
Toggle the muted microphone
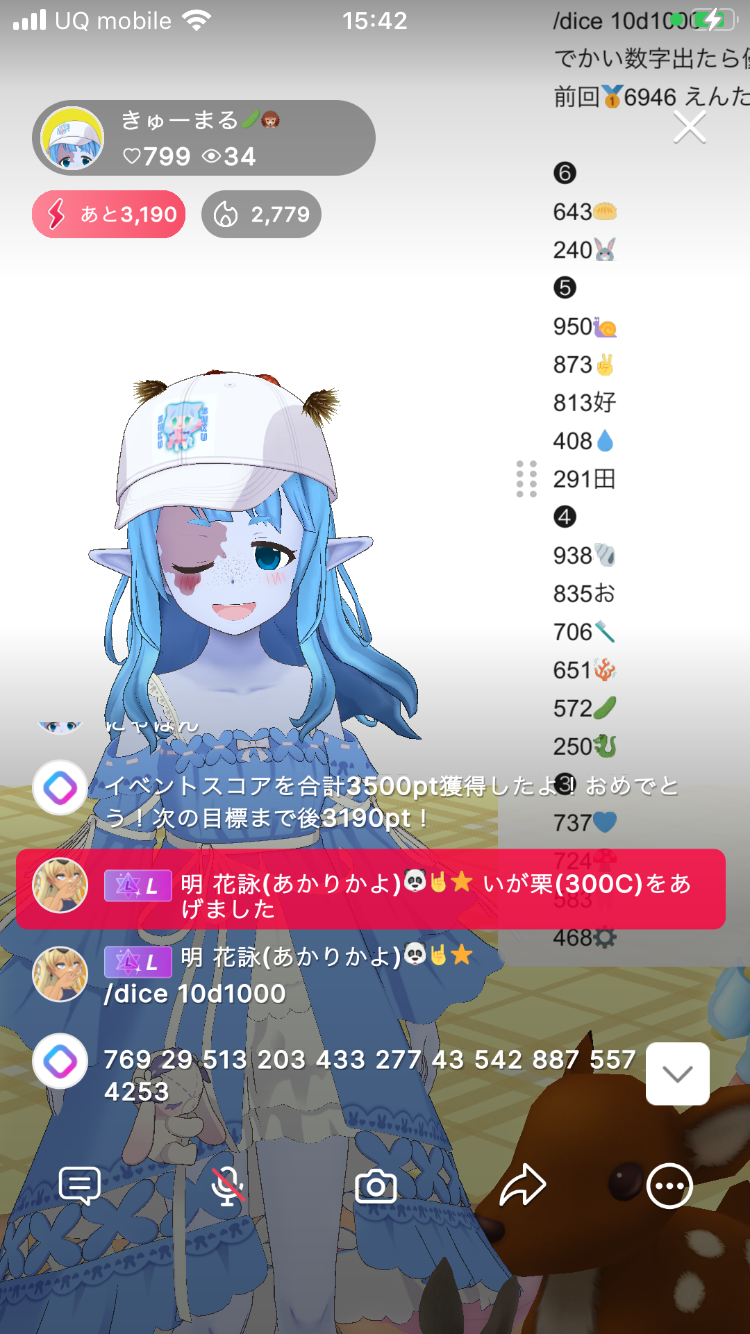pos(228,1186)
